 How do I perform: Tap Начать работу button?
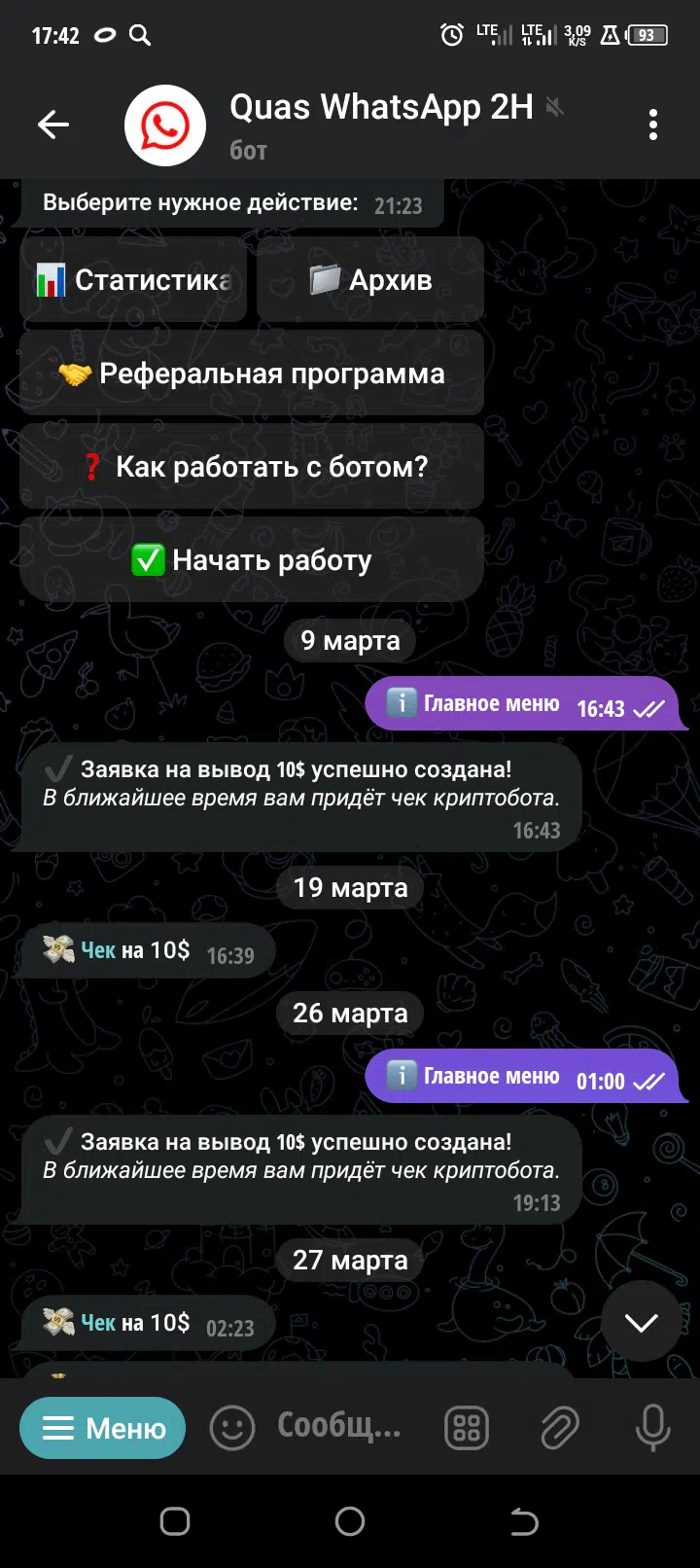[252, 560]
